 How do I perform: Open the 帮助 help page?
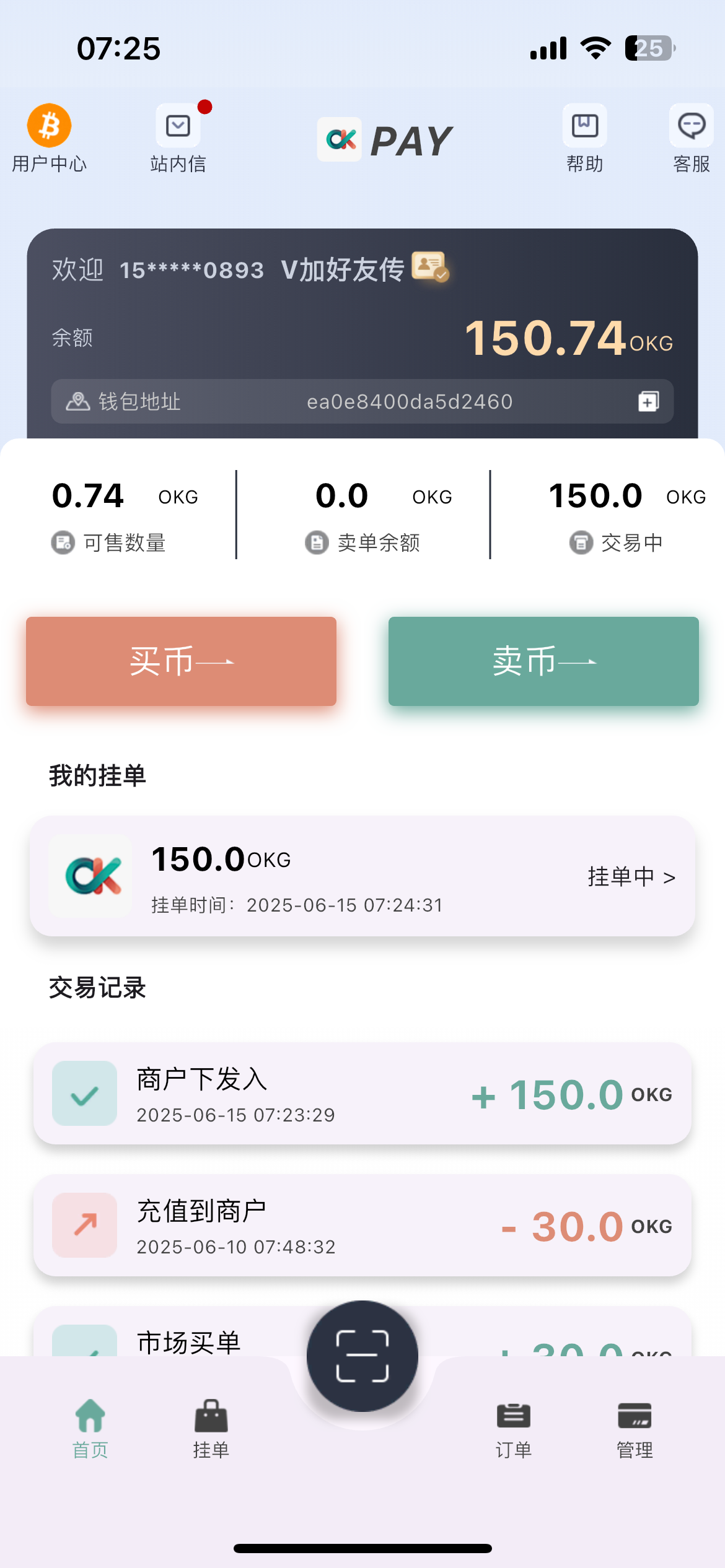pyautogui.click(x=584, y=137)
